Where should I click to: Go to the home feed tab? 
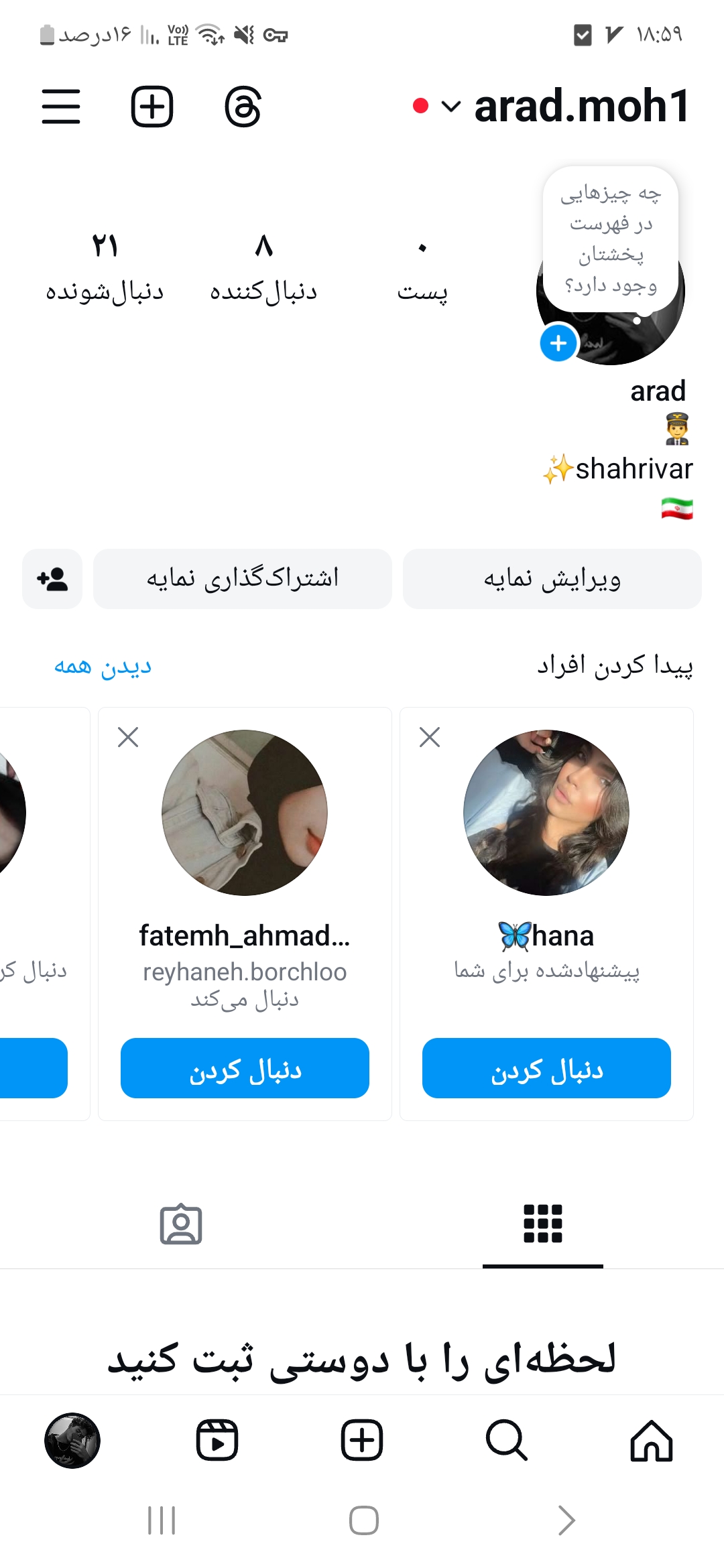(652, 1440)
